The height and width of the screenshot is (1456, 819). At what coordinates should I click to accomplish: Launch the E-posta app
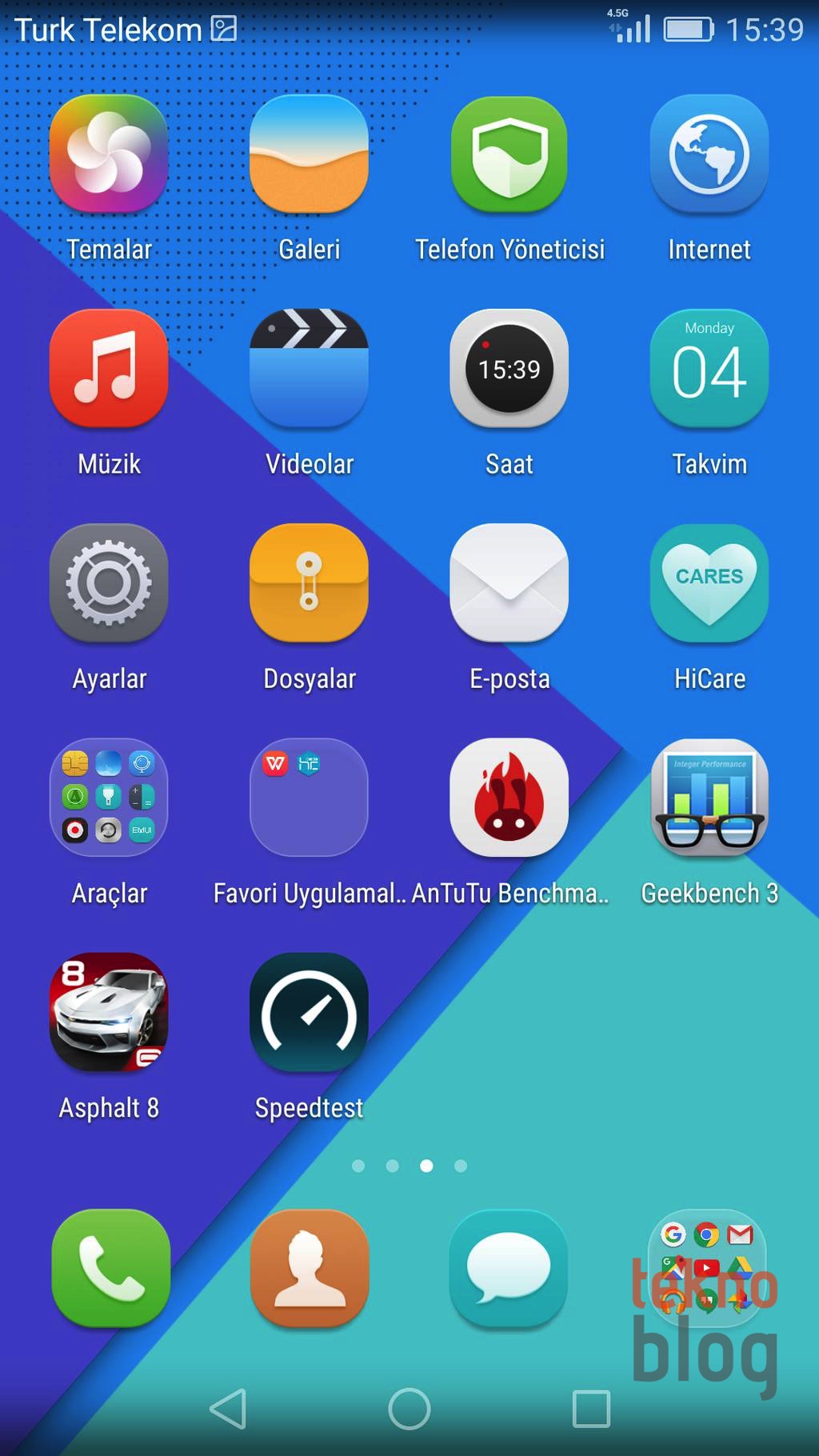point(509,583)
